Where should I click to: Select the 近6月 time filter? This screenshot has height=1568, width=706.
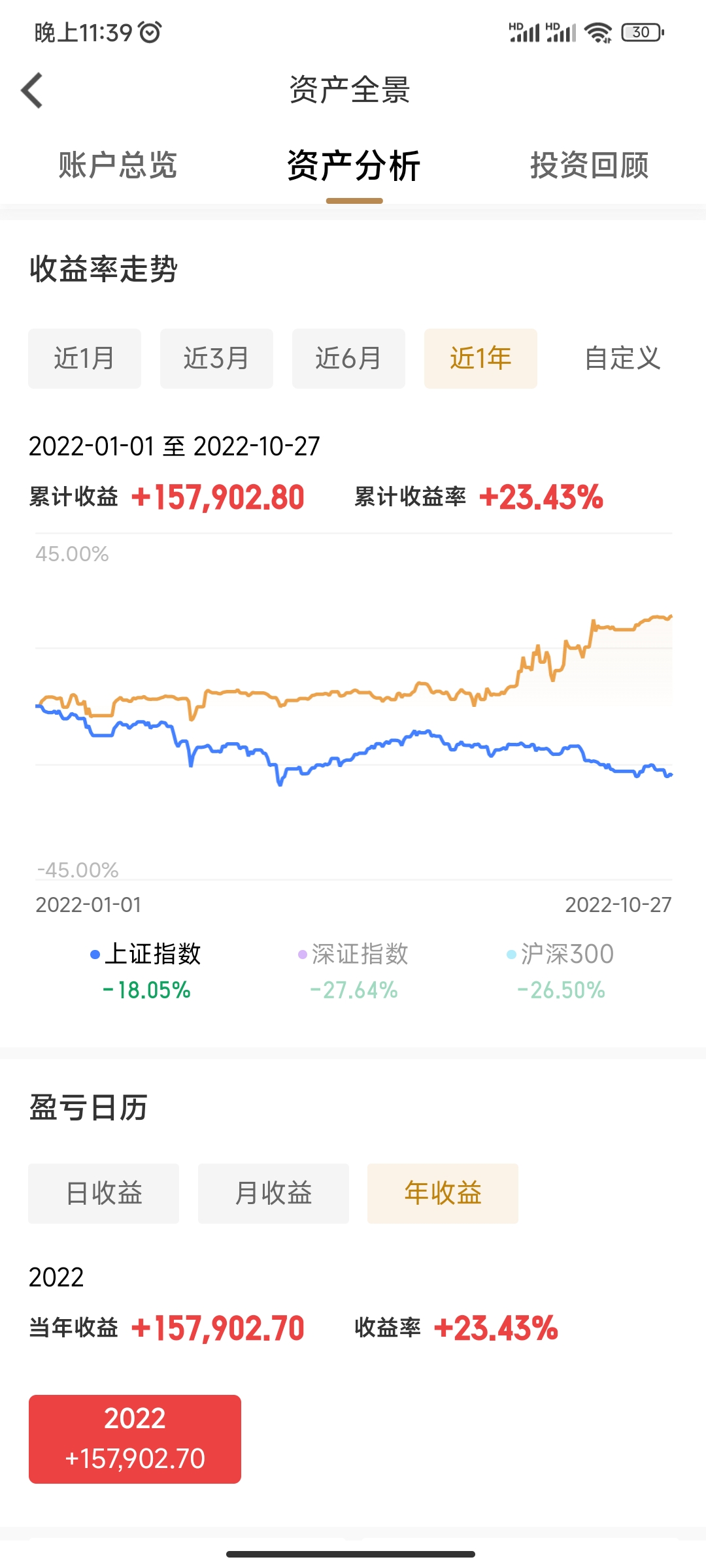click(348, 358)
